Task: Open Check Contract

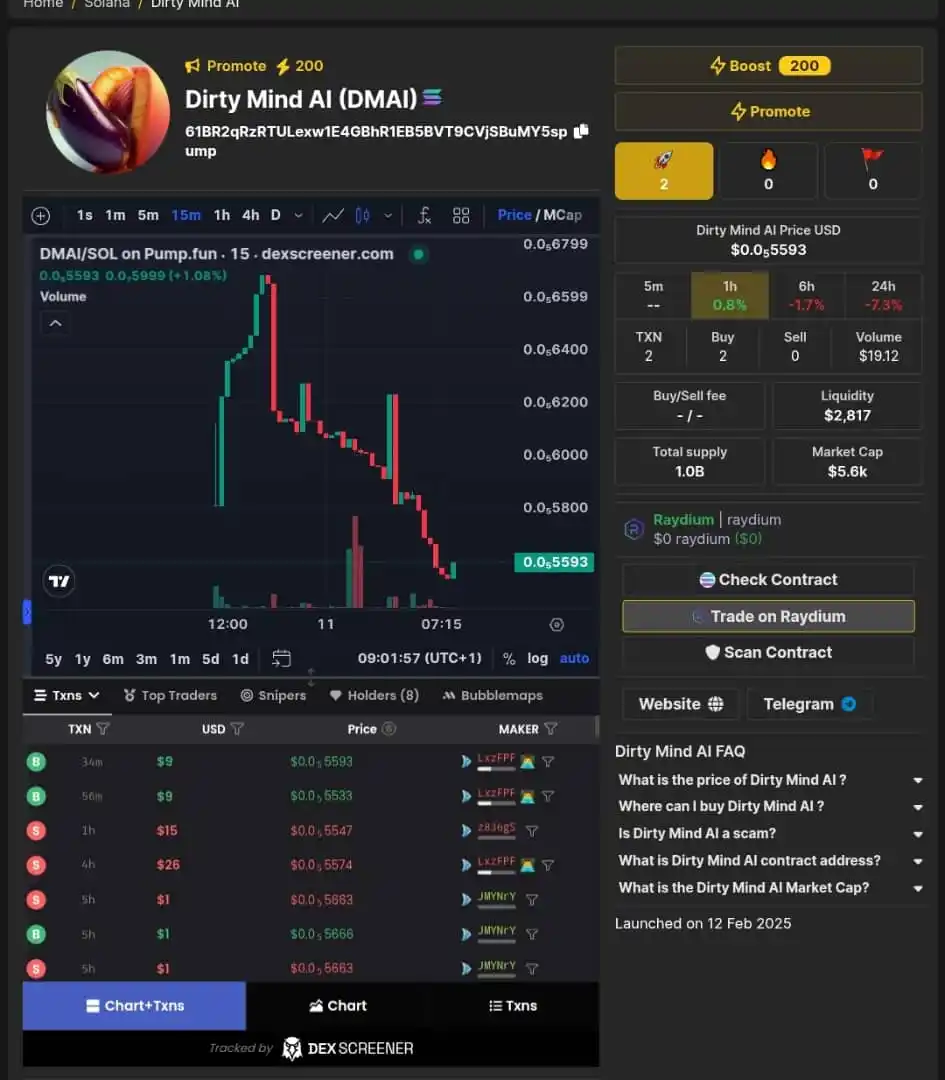Action: (768, 580)
